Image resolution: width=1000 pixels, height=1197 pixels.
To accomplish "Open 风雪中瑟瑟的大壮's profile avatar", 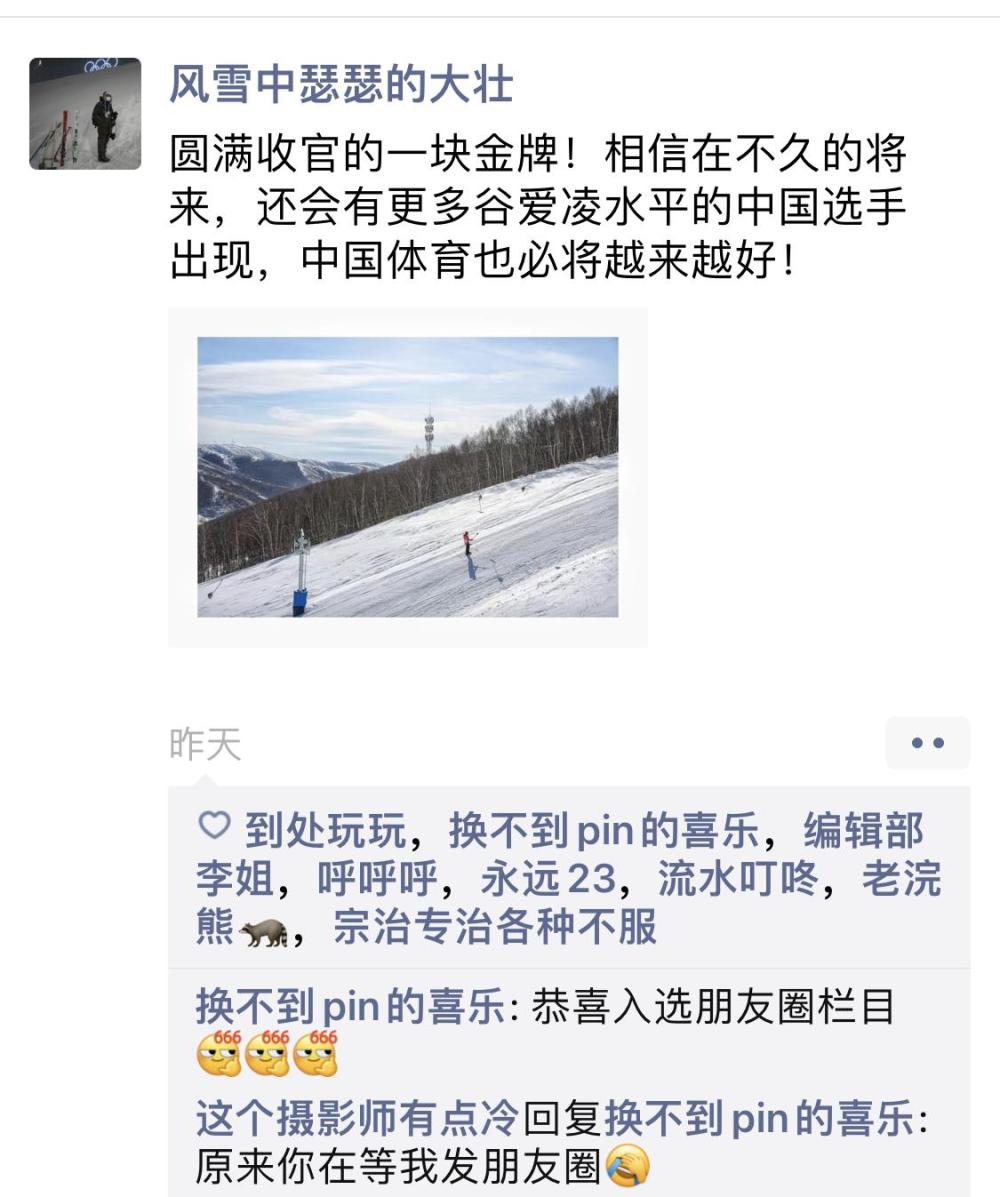I will tap(85, 113).
